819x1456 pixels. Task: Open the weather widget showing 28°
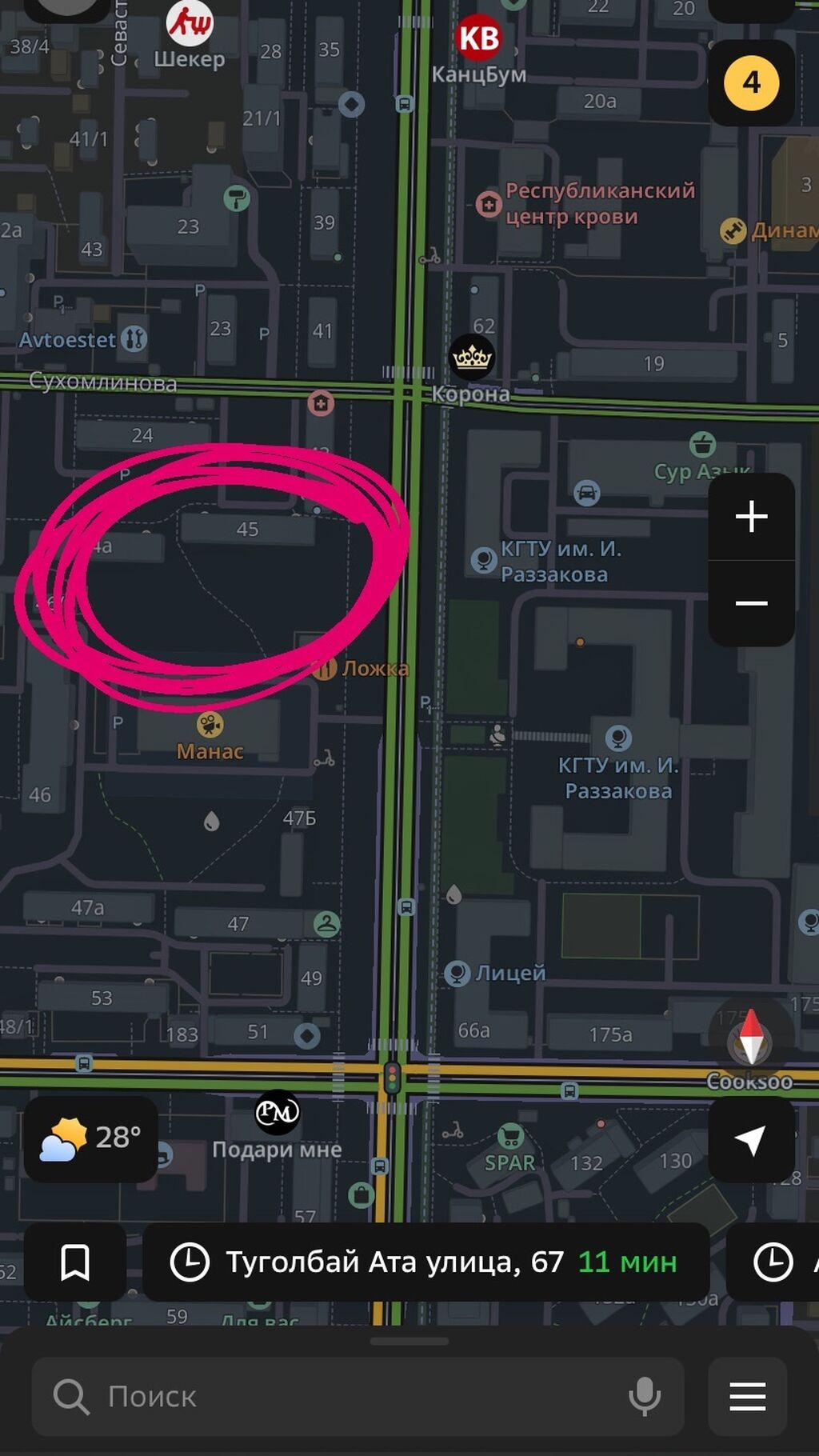pos(90,1138)
